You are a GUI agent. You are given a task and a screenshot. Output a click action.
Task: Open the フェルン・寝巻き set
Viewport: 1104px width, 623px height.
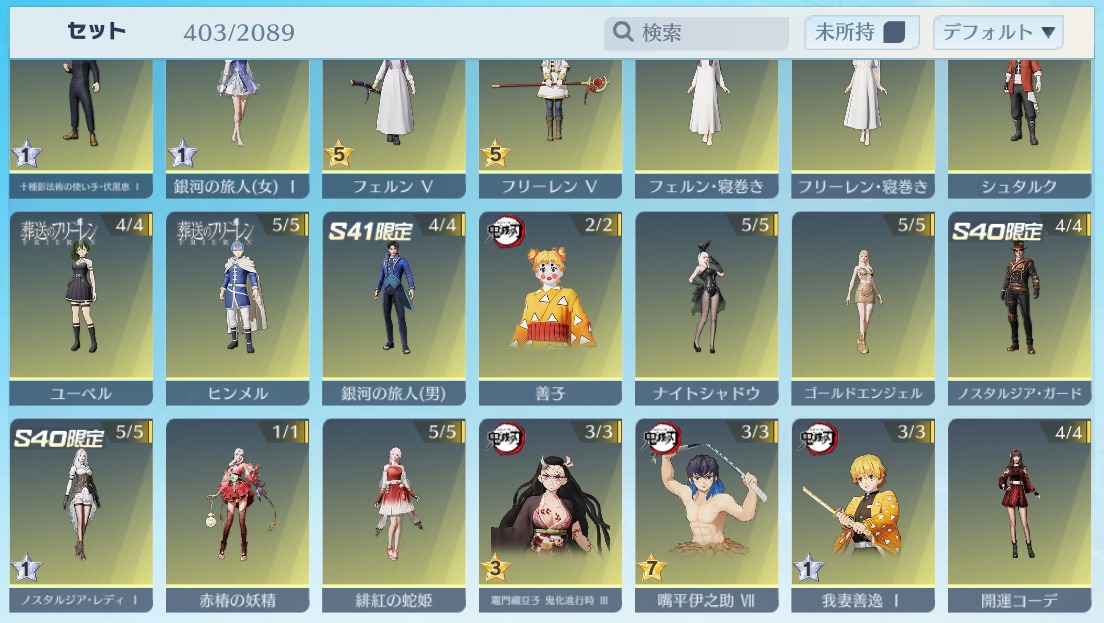coord(706,120)
